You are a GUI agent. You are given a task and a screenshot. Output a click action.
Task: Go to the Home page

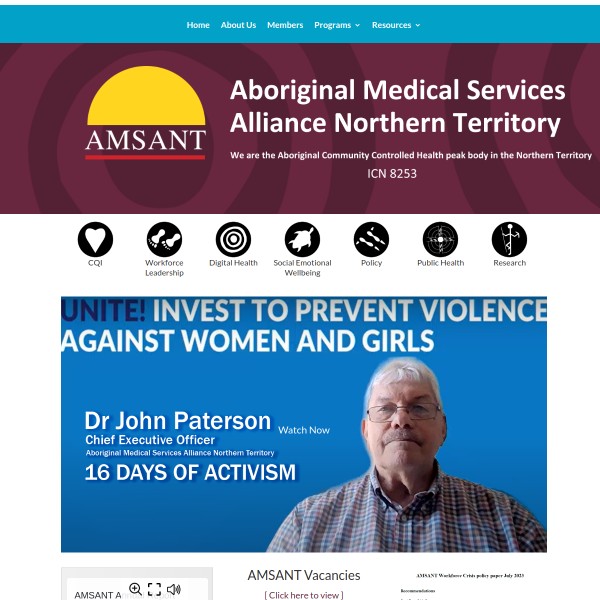click(198, 25)
